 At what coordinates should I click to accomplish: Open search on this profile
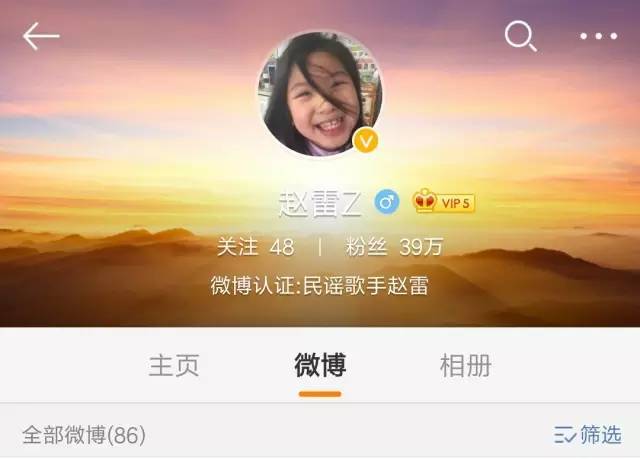click(520, 37)
